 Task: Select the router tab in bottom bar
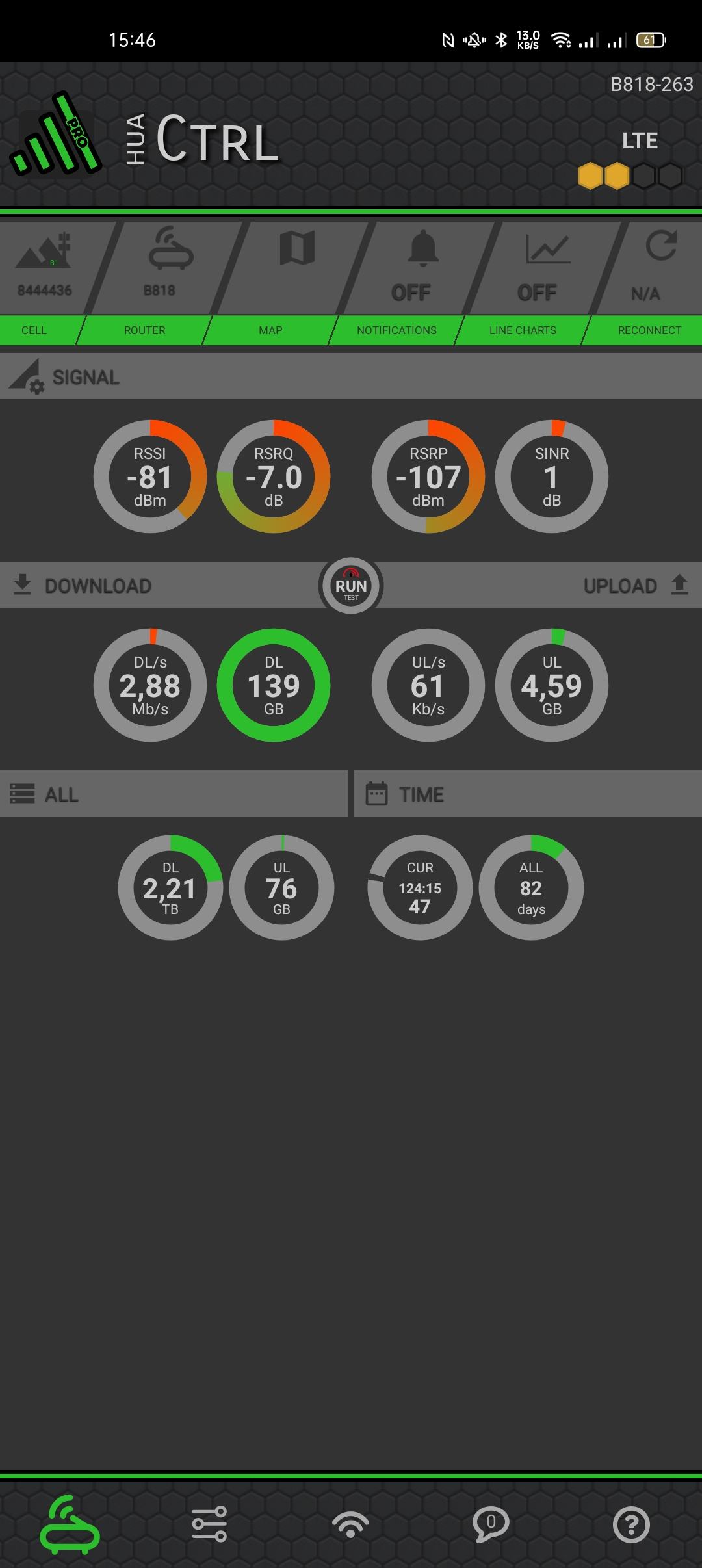click(70, 1524)
